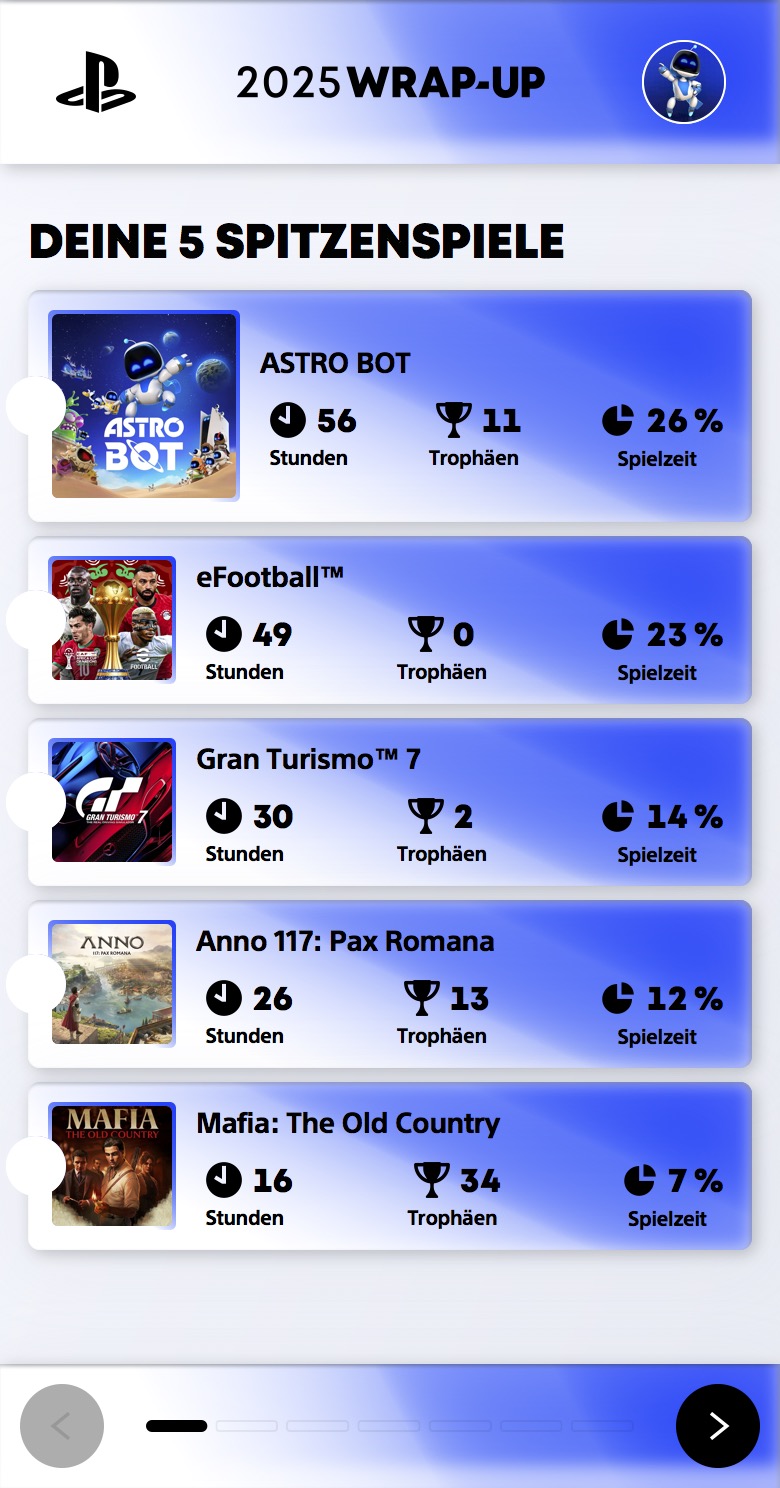Go to the next wrap-up slide

tap(717, 1425)
